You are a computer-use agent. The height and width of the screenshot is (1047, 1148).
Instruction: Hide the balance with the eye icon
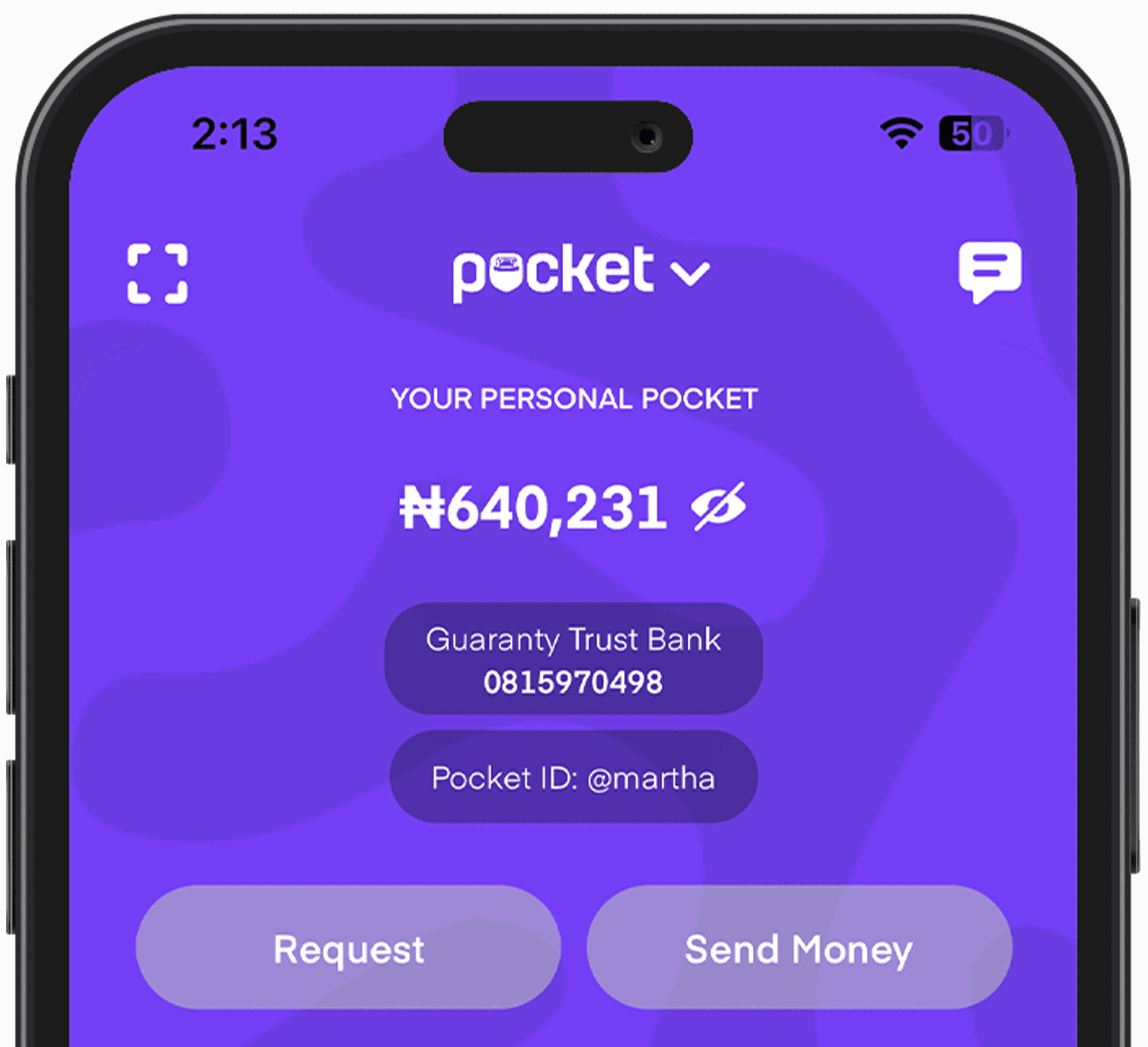click(719, 506)
